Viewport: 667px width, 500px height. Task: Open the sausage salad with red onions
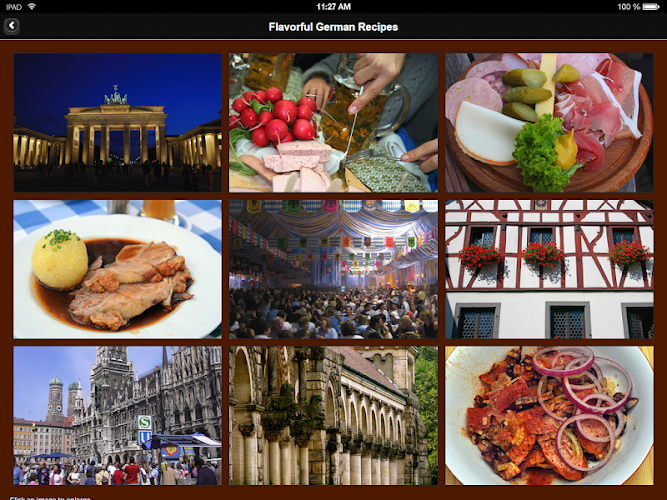click(549, 415)
